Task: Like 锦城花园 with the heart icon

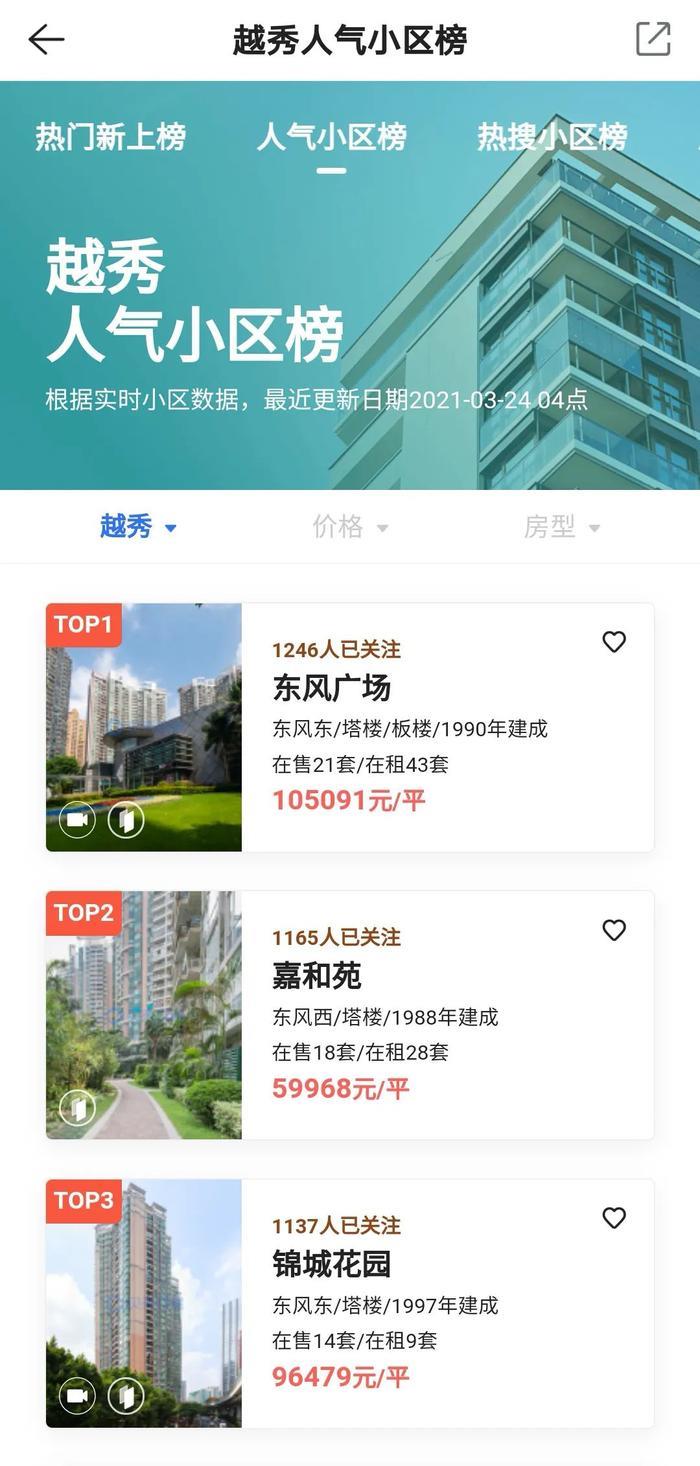Action: 614,1217
